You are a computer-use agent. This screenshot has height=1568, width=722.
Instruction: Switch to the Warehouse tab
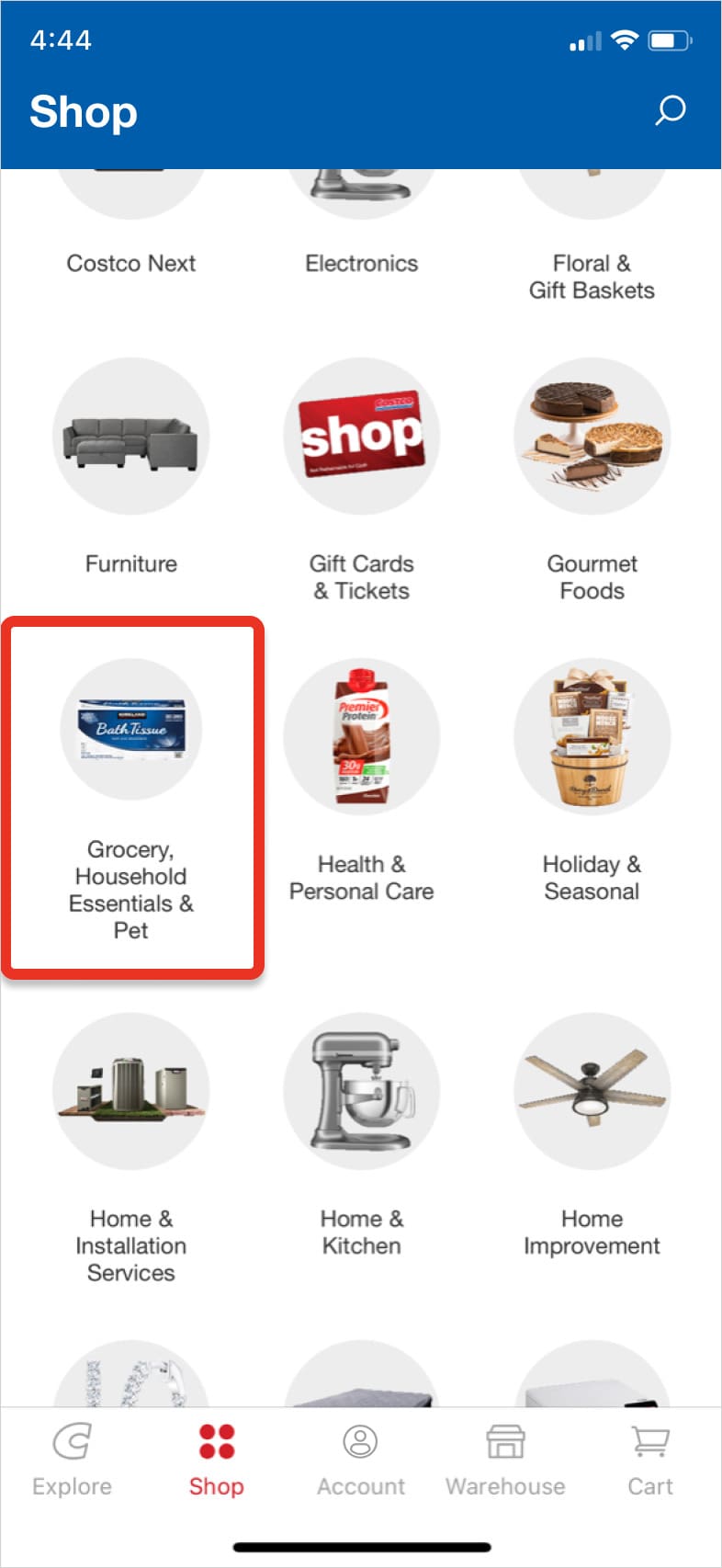point(505,1461)
